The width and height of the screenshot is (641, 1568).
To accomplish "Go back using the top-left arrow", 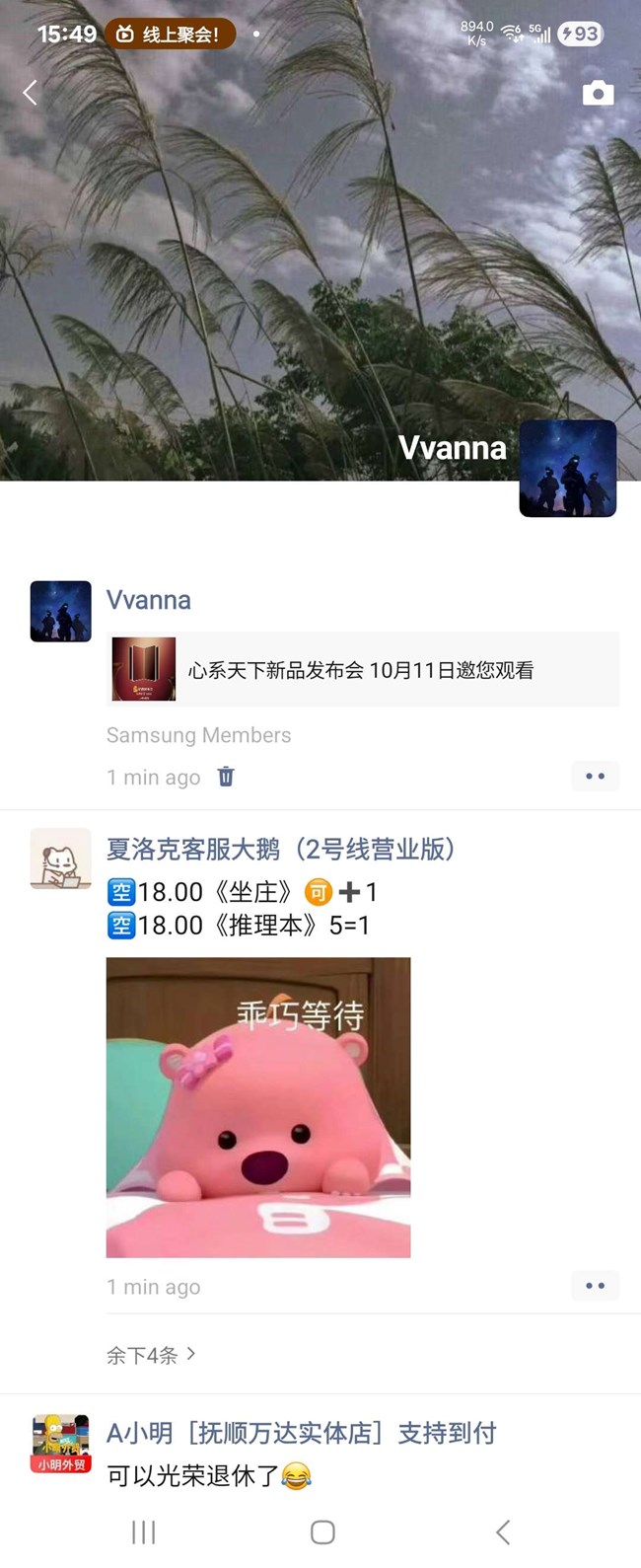I will click(x=30, y=93).
